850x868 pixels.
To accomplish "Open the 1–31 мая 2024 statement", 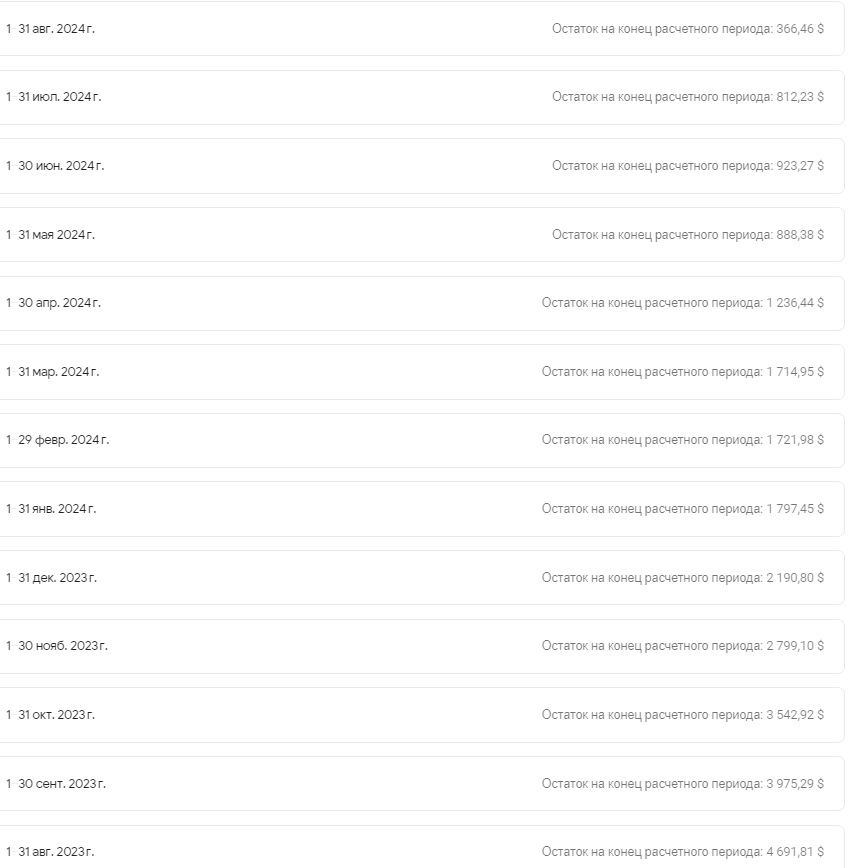I will coord(422,234).
